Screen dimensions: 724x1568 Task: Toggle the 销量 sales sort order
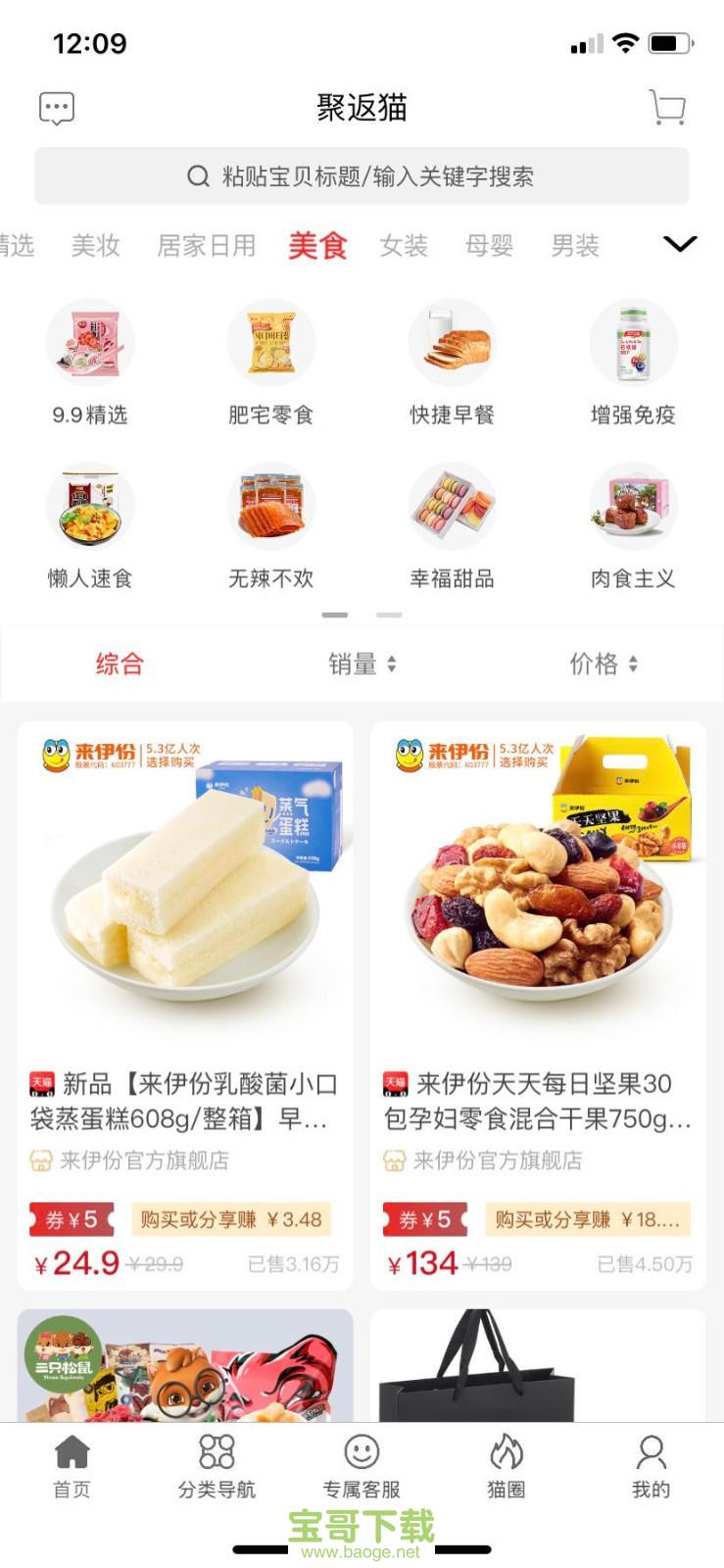click(362, 663)
